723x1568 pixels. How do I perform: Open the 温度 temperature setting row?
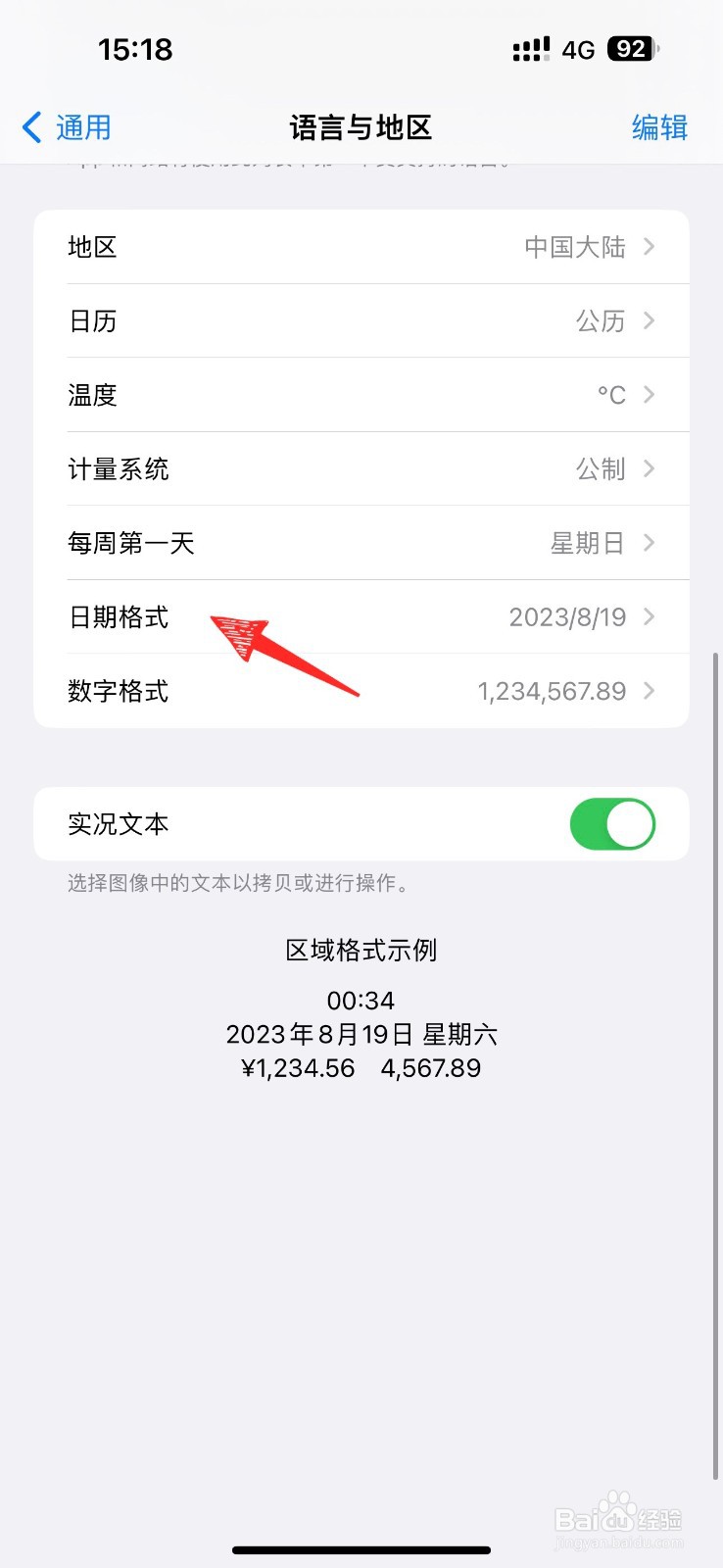[361, 394]
